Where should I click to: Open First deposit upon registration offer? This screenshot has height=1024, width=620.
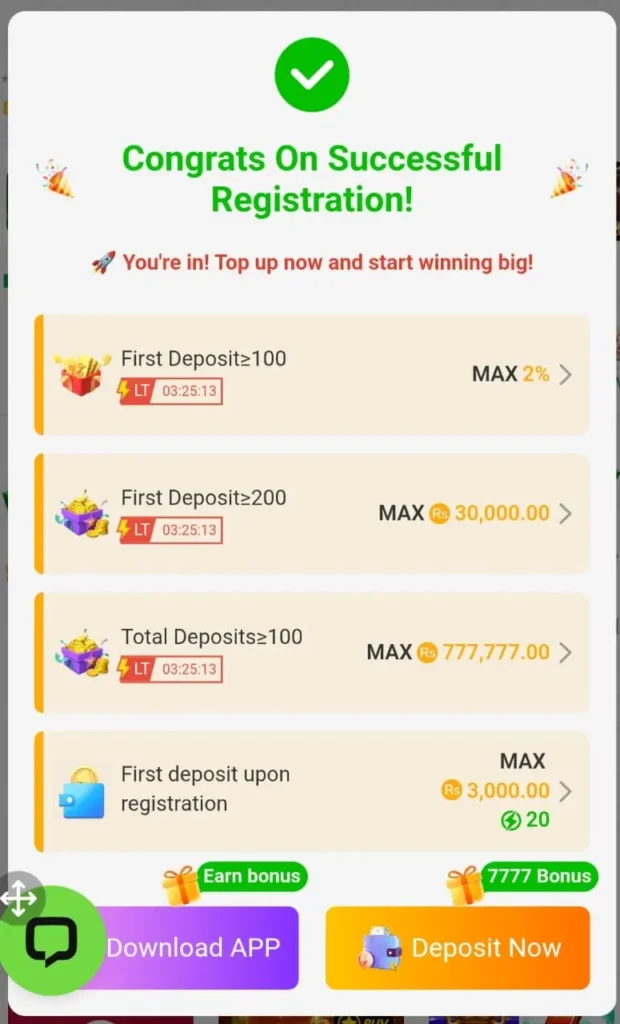pos(312,791)
